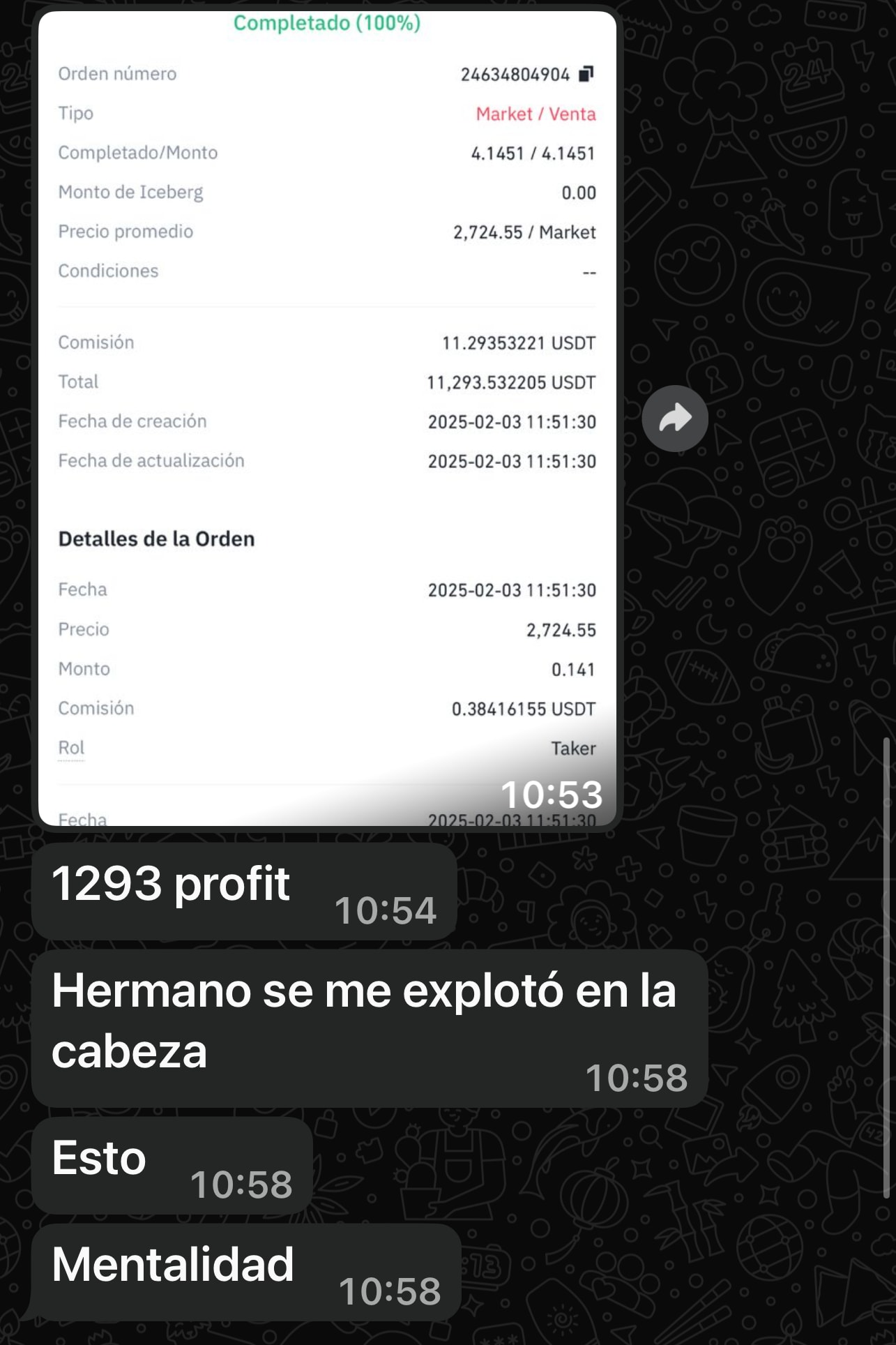Open the Fecha de creación timestamp entry

tap(511, 420)
